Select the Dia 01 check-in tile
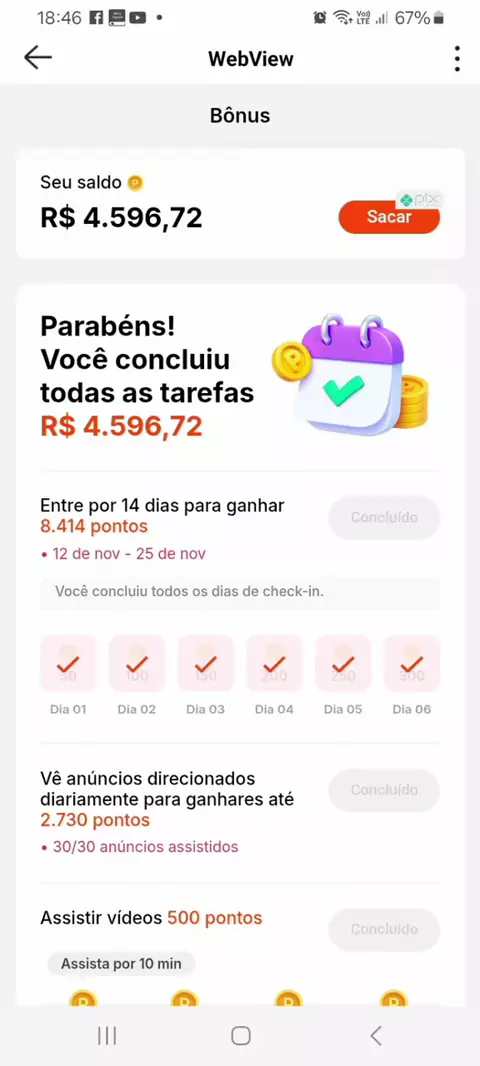 point(68,664)
